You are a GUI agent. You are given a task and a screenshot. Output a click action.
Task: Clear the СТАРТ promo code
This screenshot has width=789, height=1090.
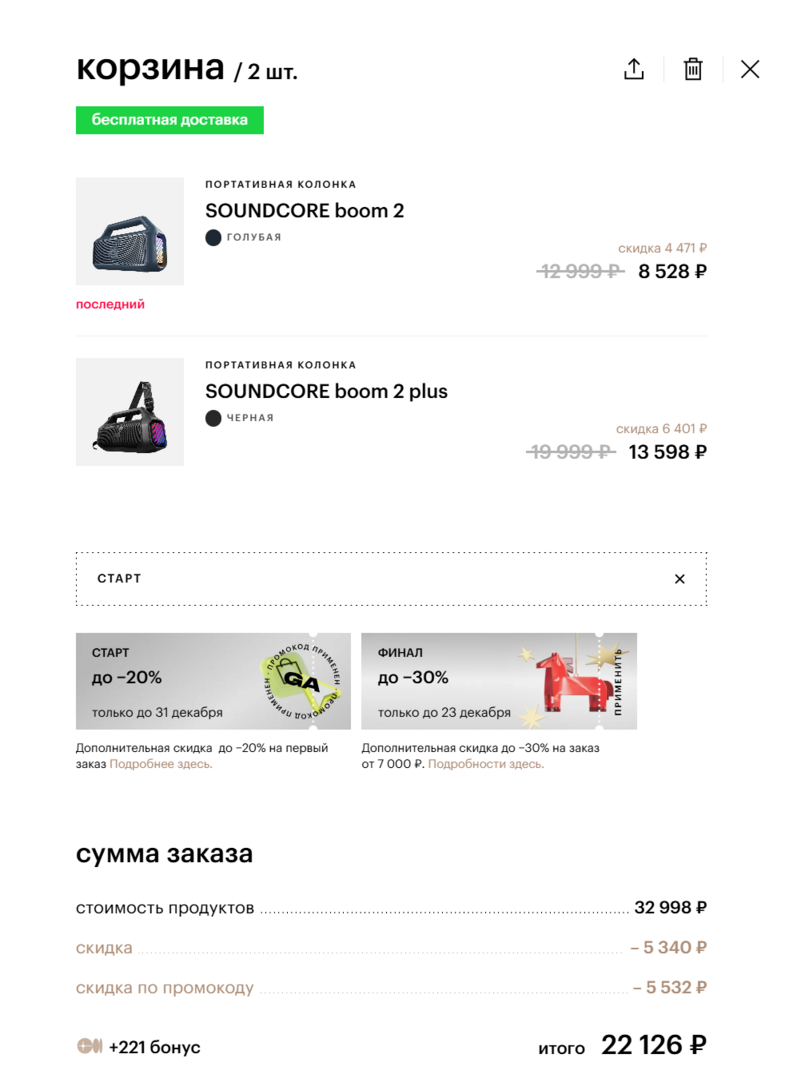click(680, 579)
